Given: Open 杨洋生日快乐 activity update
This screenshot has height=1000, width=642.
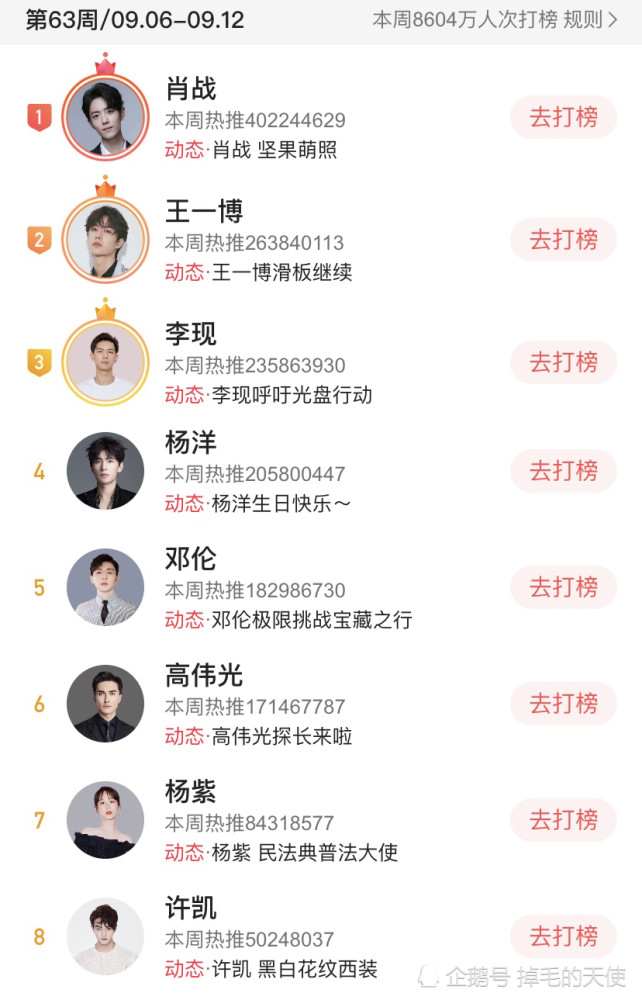Looking at the screenshot, I should [281, 503].
